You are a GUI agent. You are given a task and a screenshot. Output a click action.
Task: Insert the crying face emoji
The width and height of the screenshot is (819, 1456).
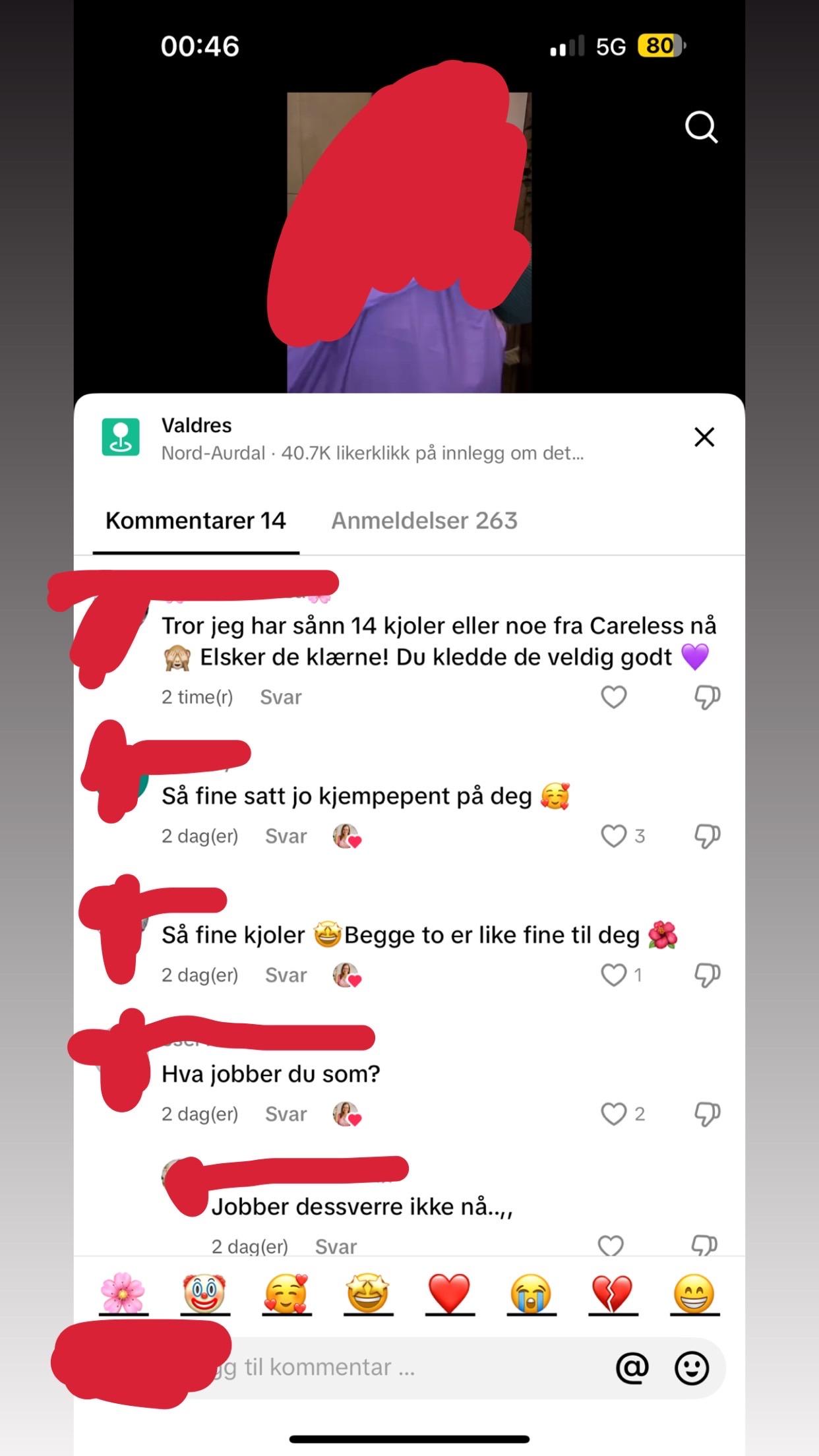point(531,1293)
